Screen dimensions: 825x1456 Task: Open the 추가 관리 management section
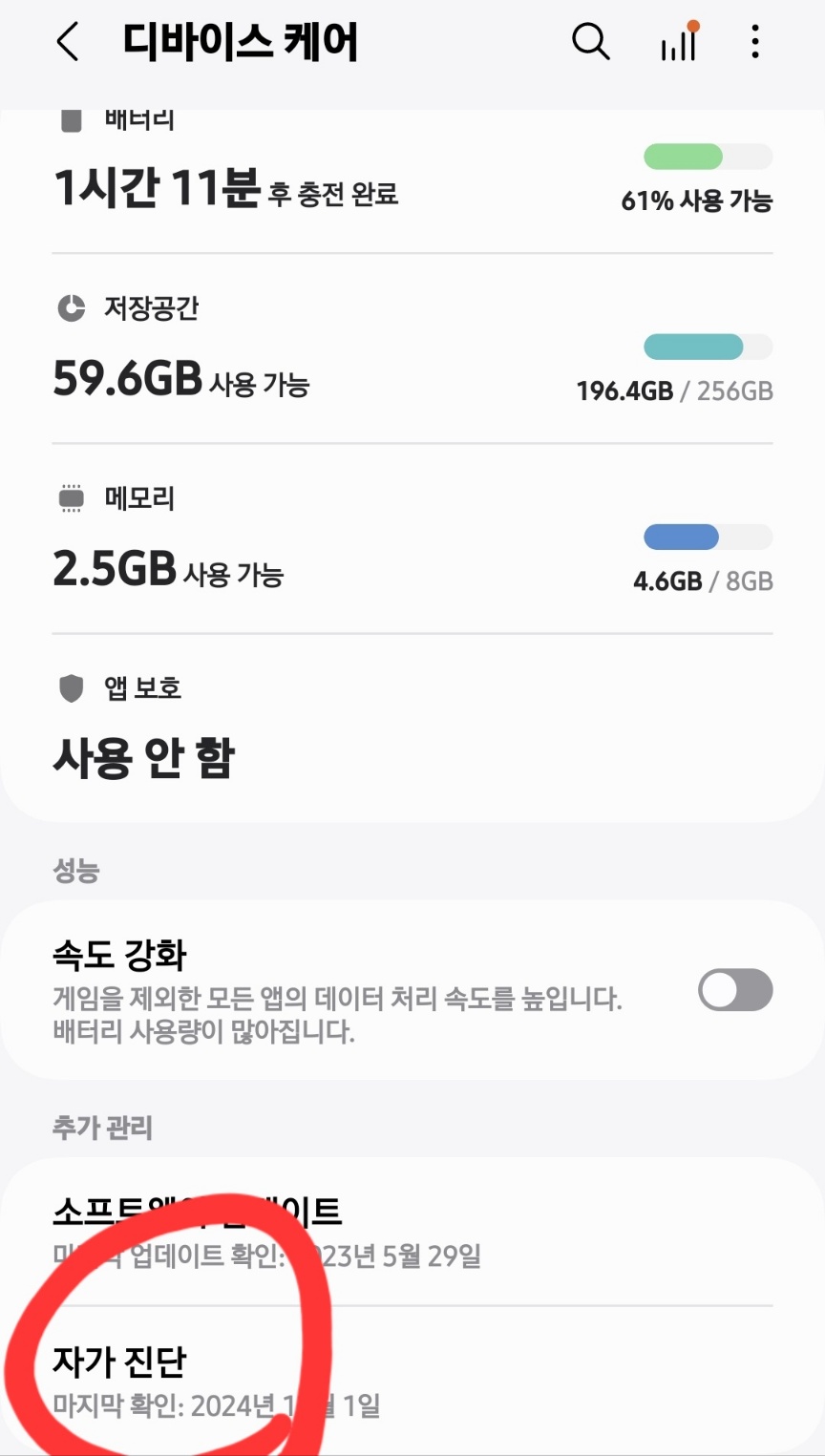(99, 1128)
